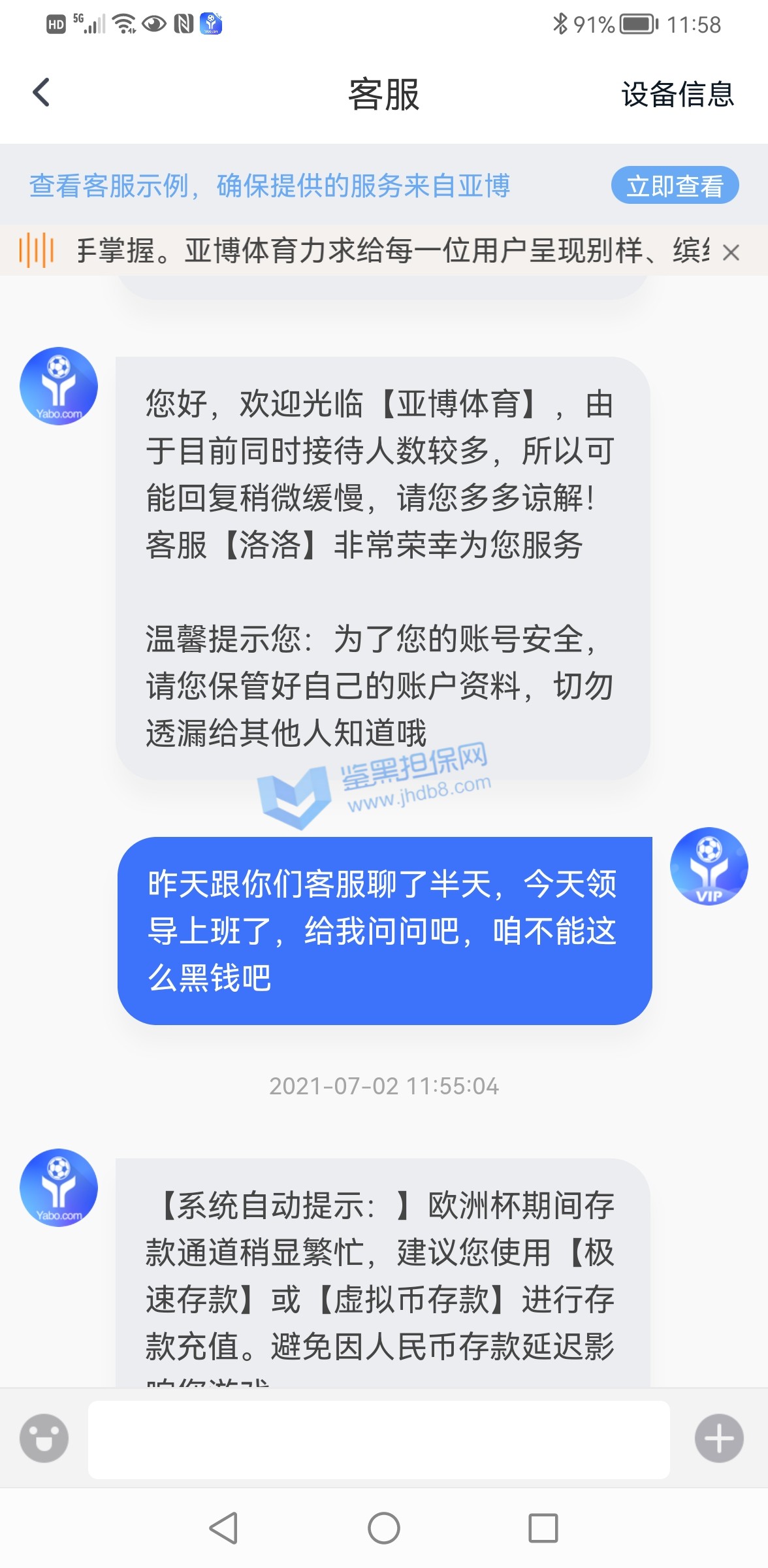Open the emoji picker
Viewport: 768px width, 1568px height.
(44, 1438)
